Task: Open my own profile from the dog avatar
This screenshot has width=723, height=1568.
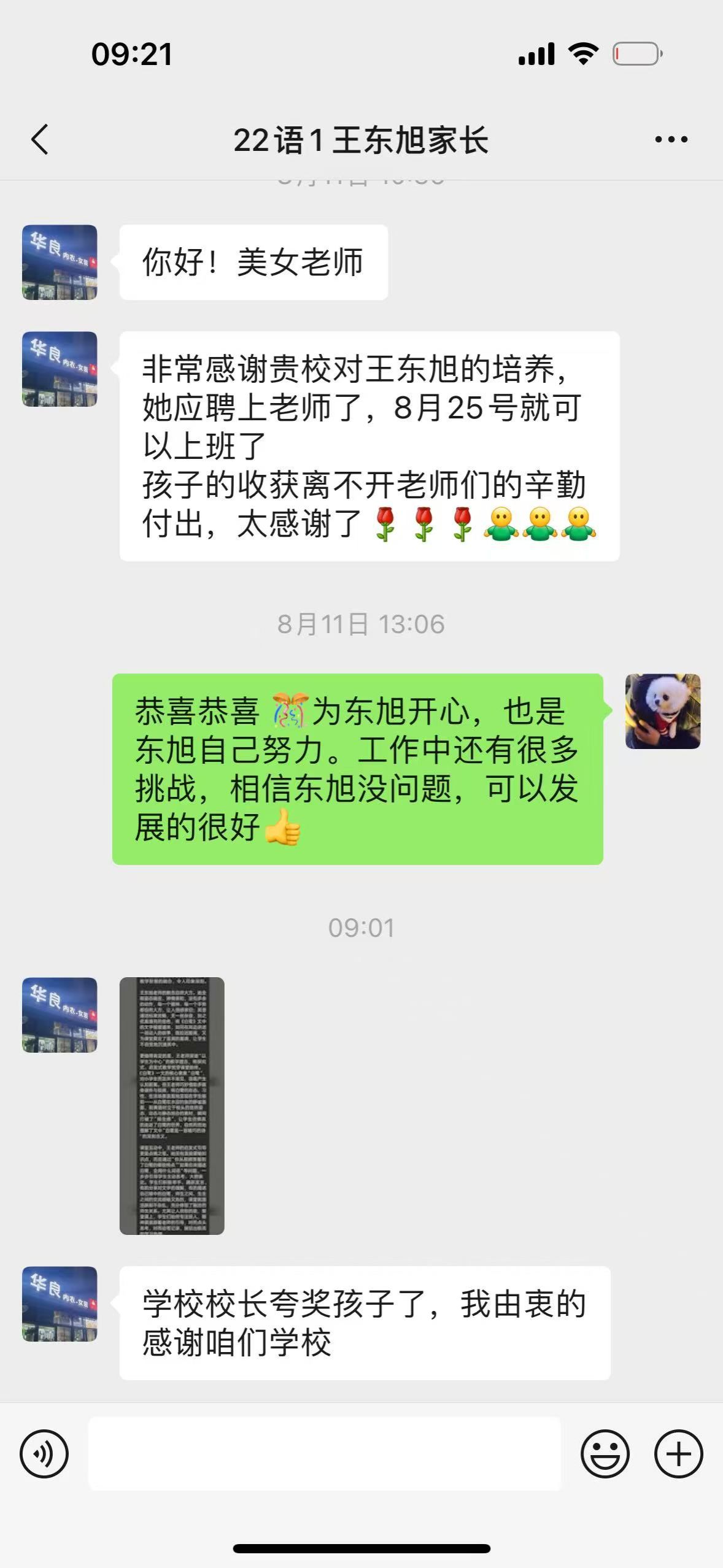Action: pyautogui.click(x=662, y=711)
